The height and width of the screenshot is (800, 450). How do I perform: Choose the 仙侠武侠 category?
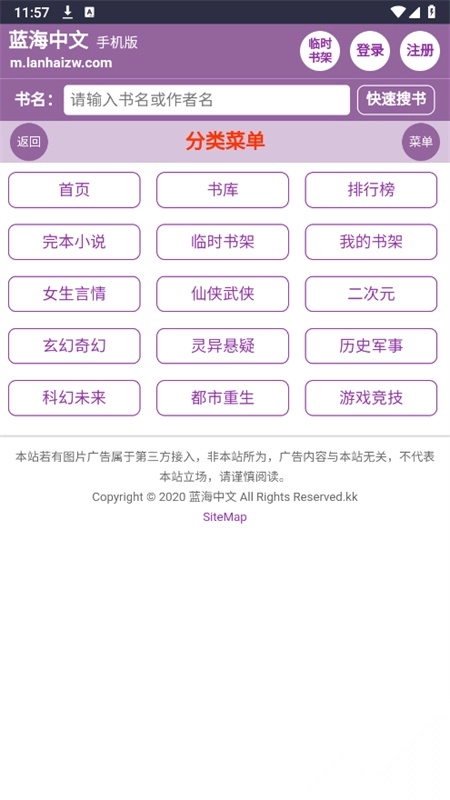[222, 294]
